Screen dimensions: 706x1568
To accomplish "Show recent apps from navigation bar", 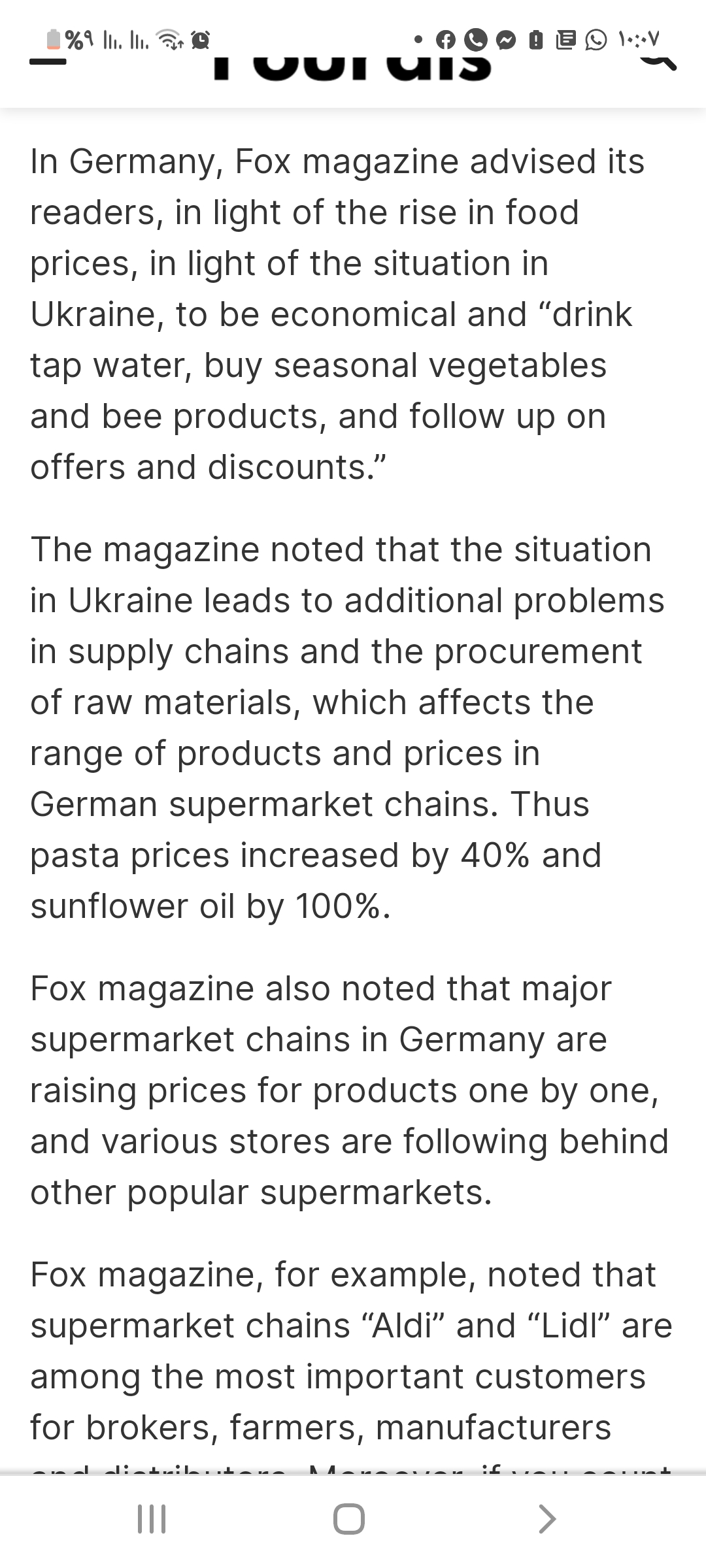I will [152, 1518].
